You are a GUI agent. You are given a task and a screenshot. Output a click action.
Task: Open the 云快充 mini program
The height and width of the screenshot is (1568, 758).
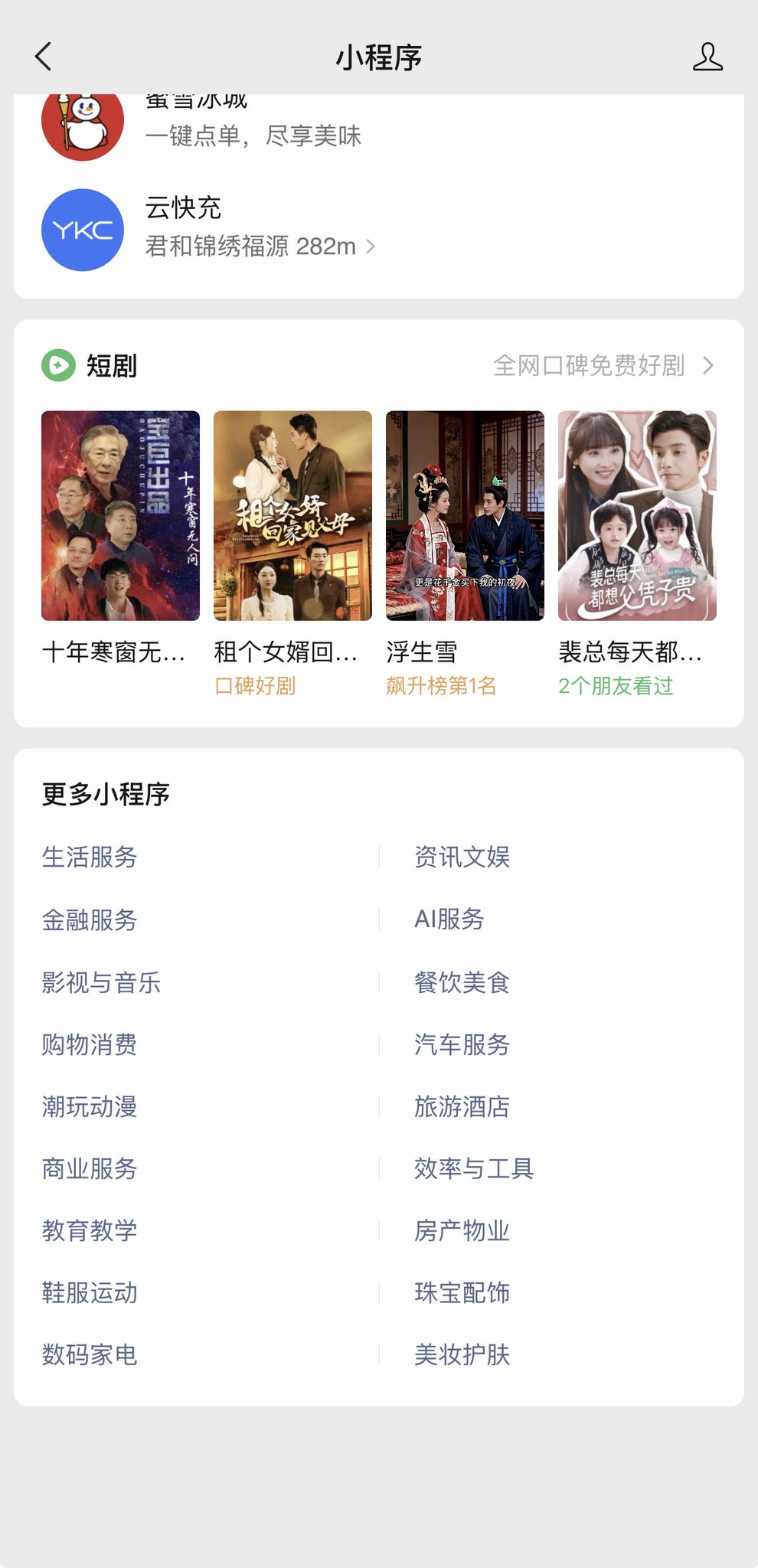tap(379, 230)
